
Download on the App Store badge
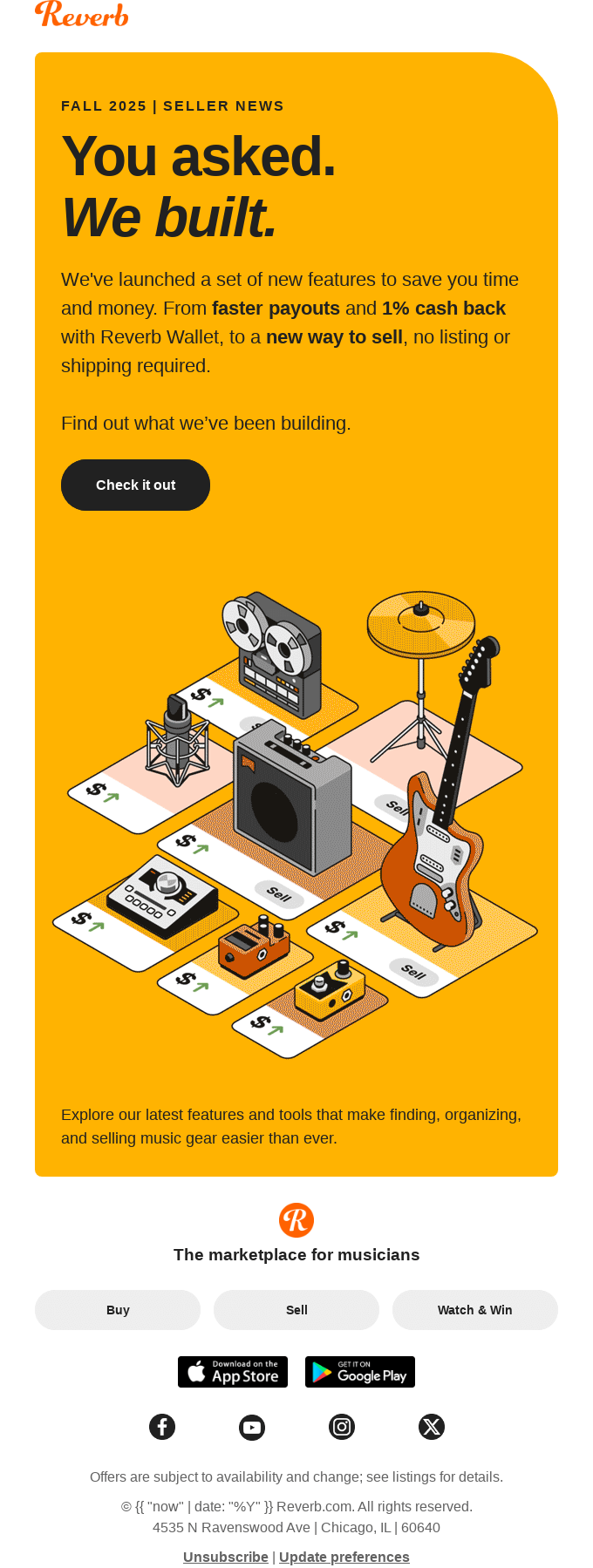[233, 1372]
